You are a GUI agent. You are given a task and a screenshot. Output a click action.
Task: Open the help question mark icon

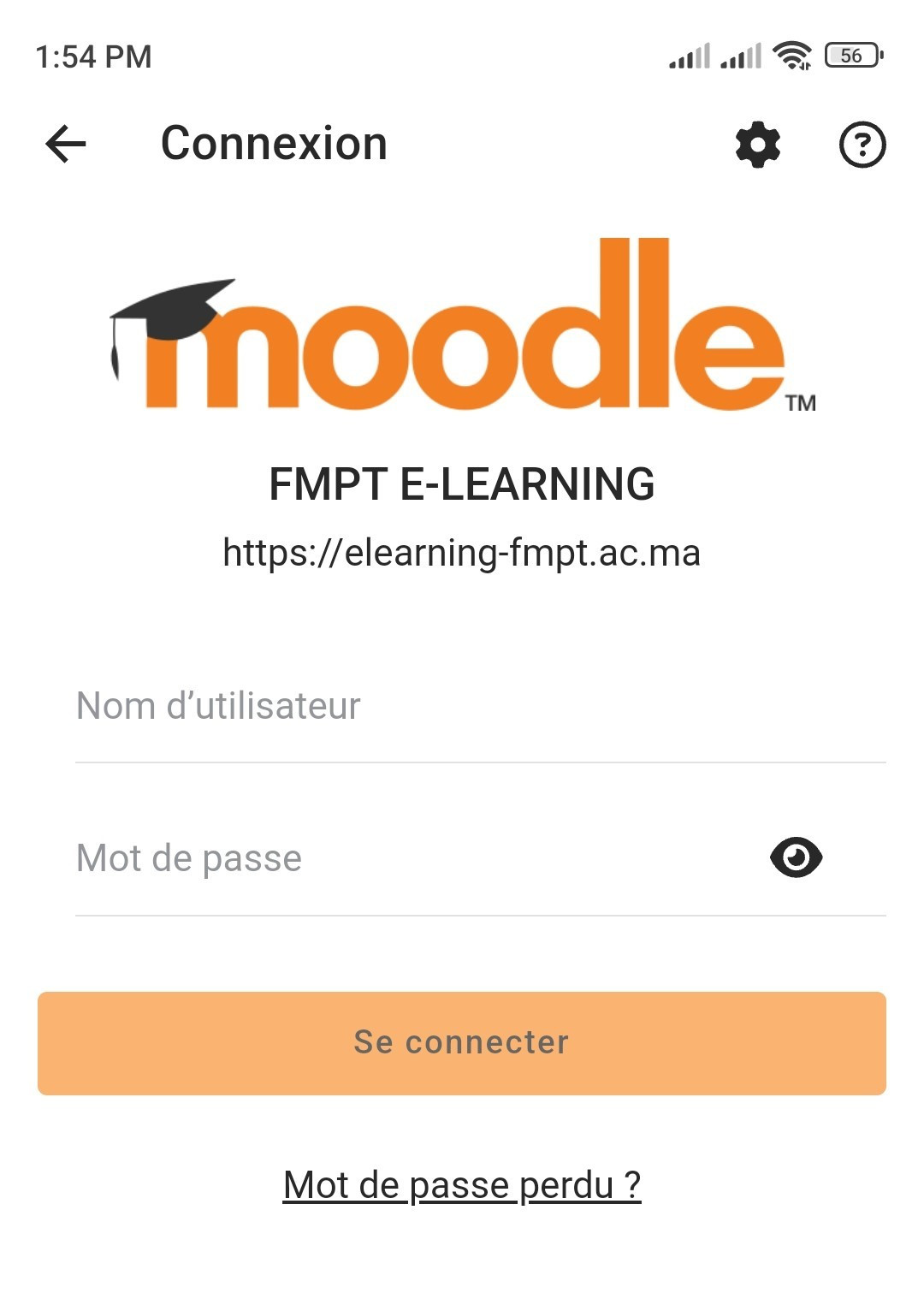[x=862, y=145]
